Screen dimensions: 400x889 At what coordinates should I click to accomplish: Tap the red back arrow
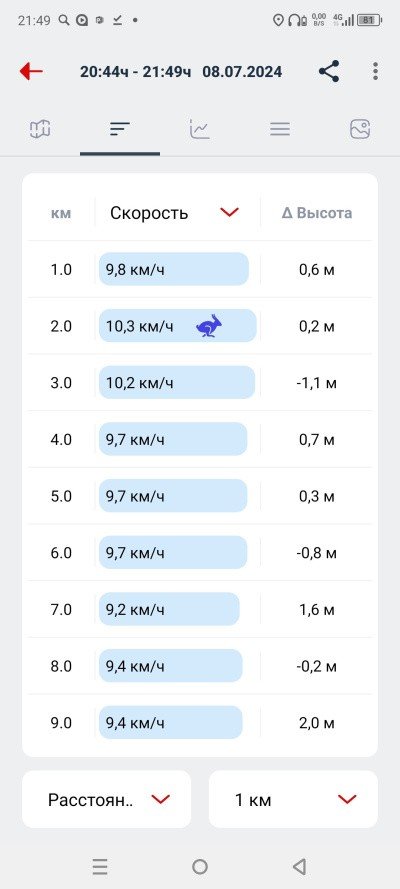pos(31,71)
